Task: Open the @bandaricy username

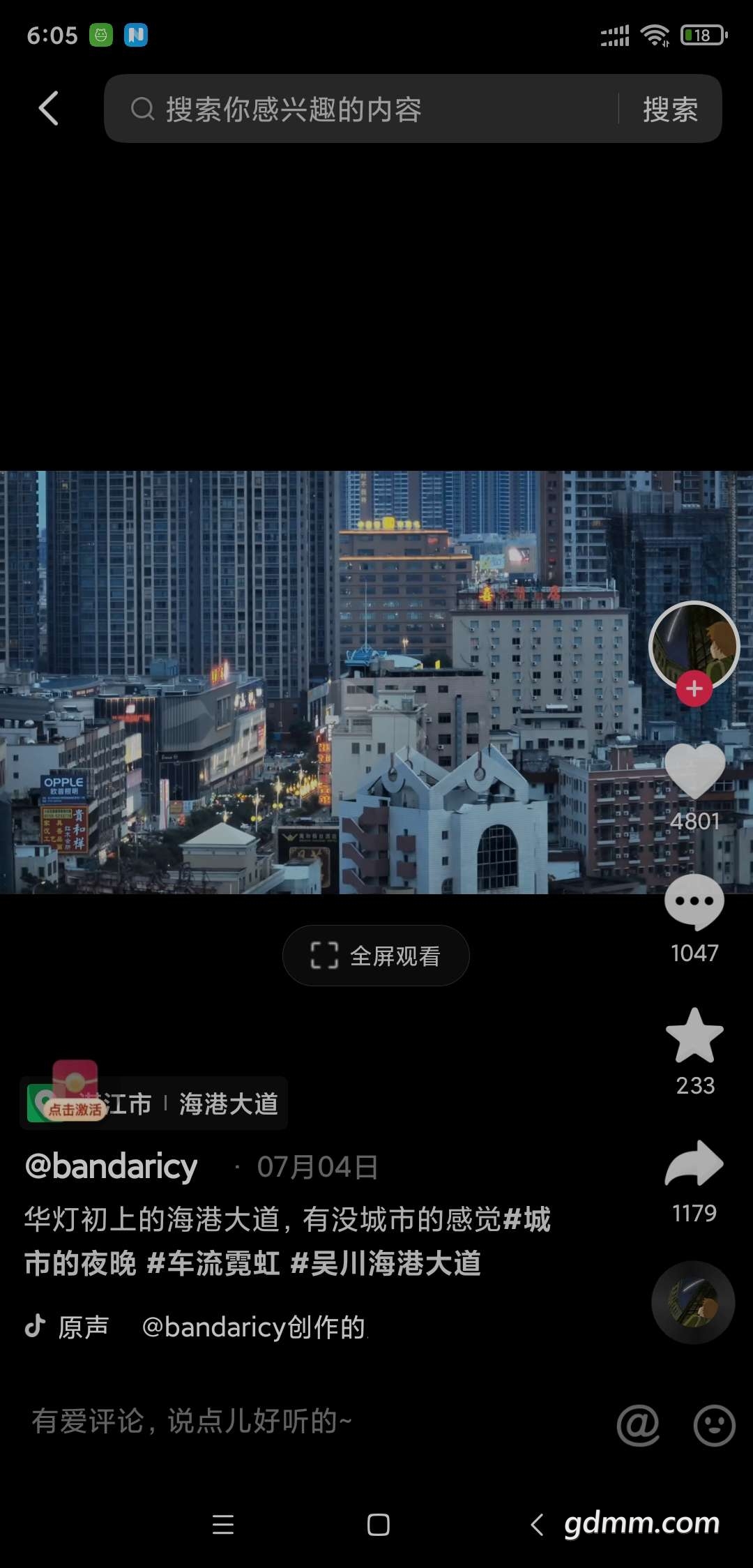Action: [112, 1166]
